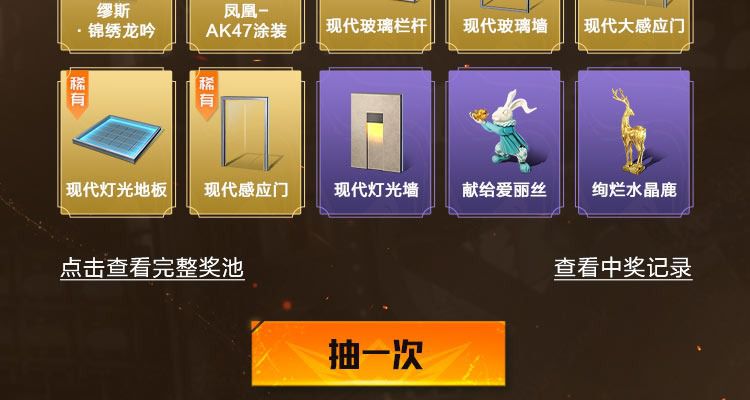Open the complete prize pool link
Image resolution: width=750 pixels, height=400 pixels.
152,268
